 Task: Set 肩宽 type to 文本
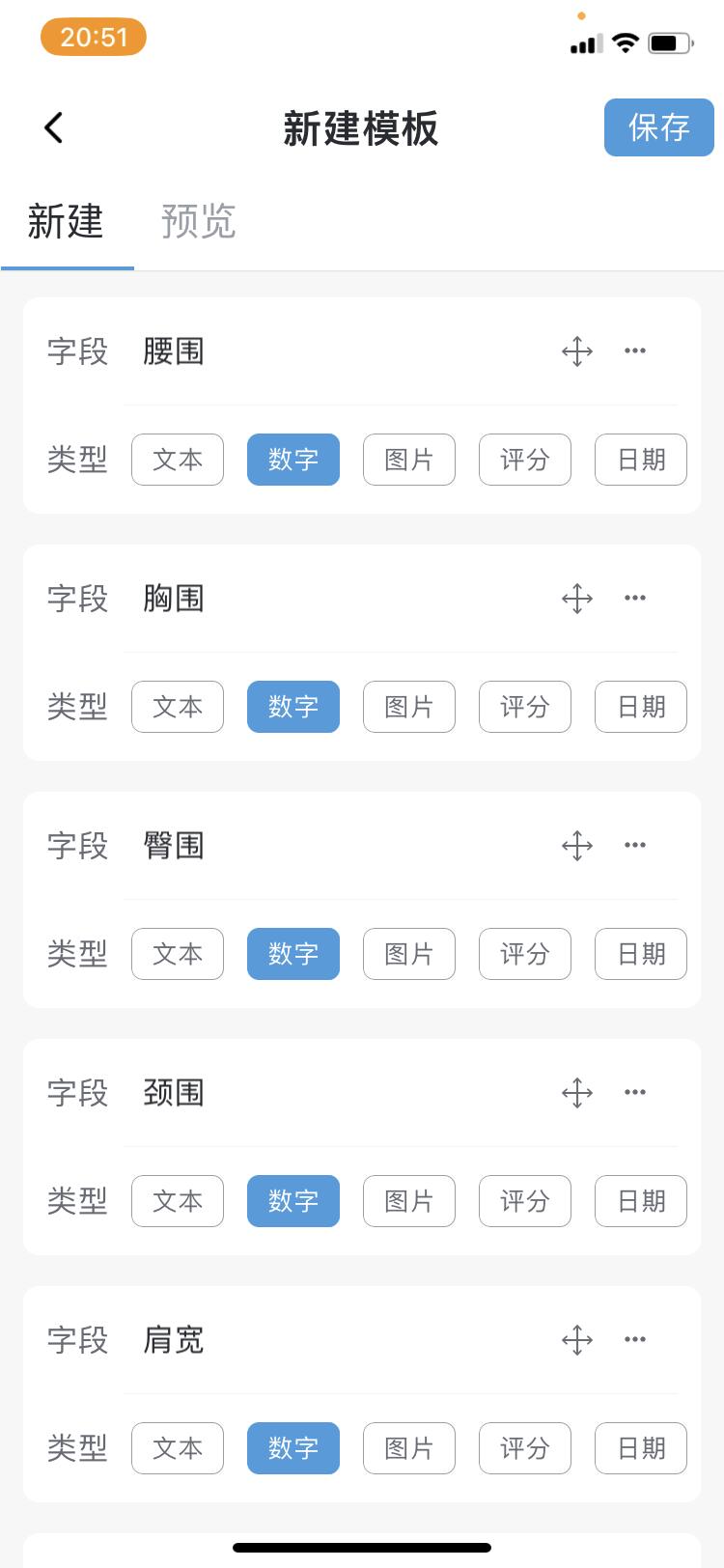coord(178,1448)
